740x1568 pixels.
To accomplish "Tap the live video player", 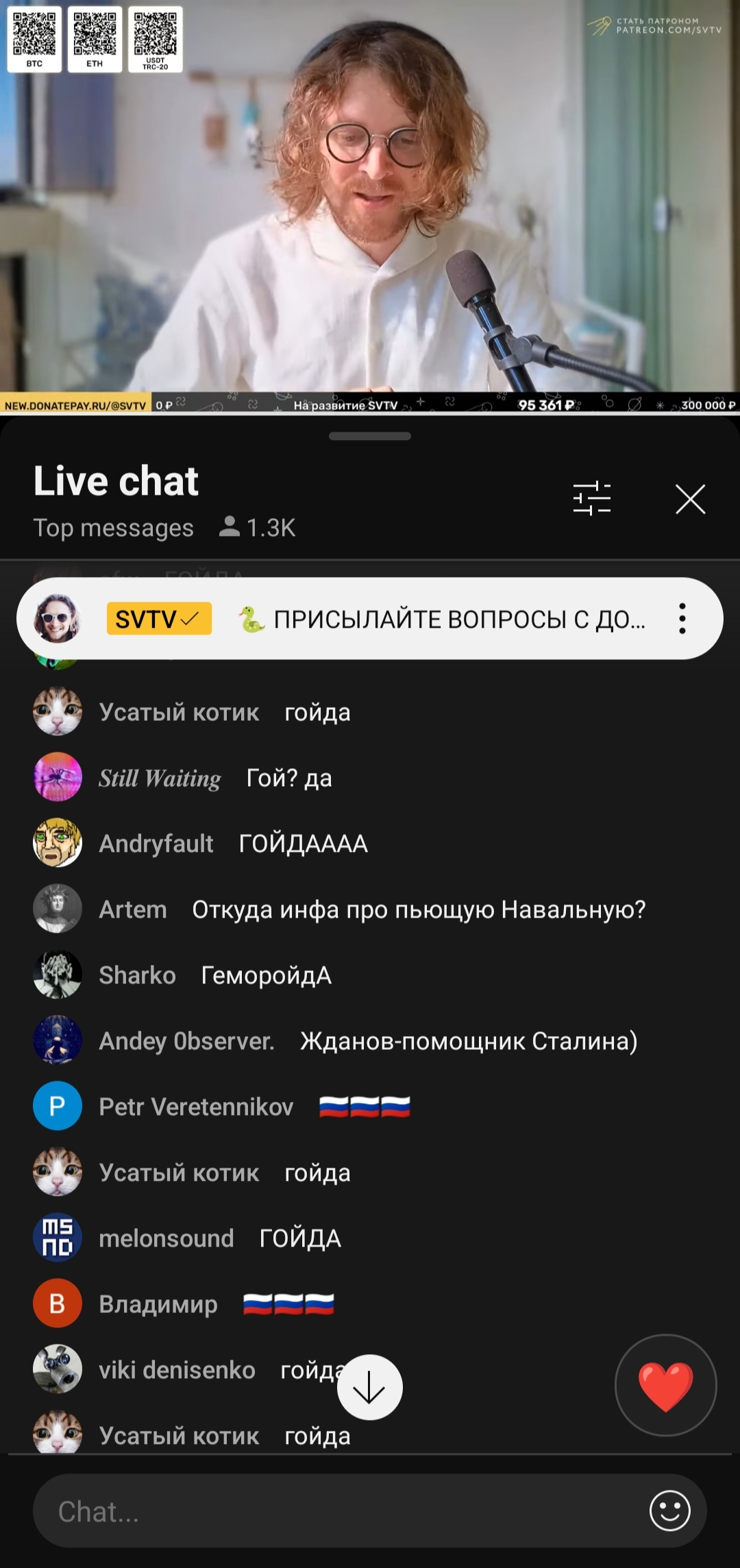I will (x=370, y=206).
